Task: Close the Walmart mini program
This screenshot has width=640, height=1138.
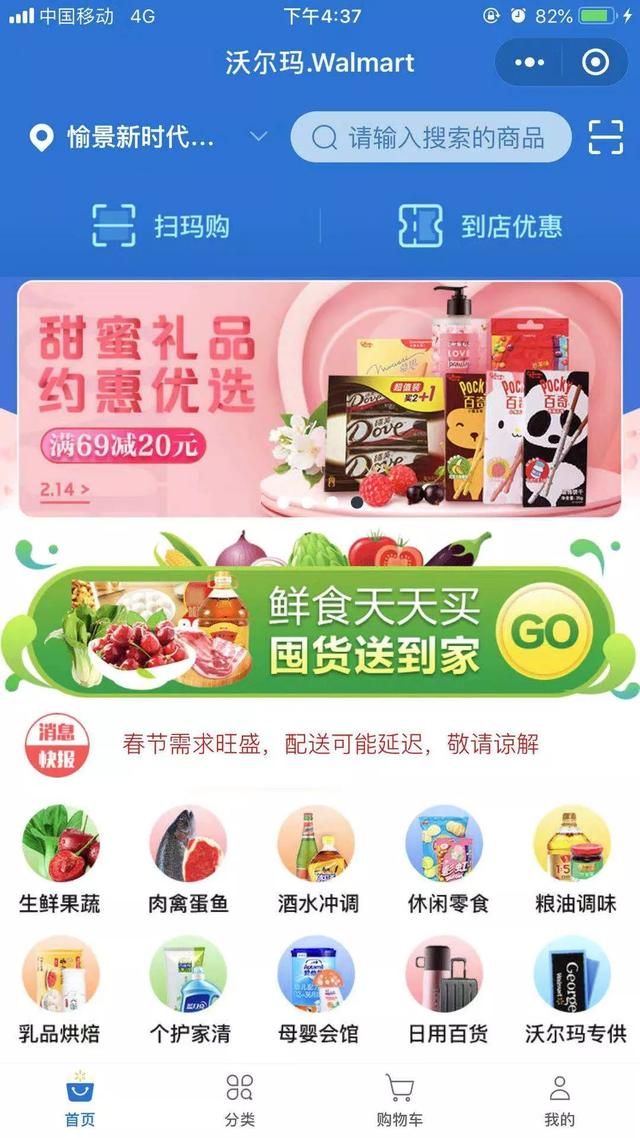Action: 595,63
